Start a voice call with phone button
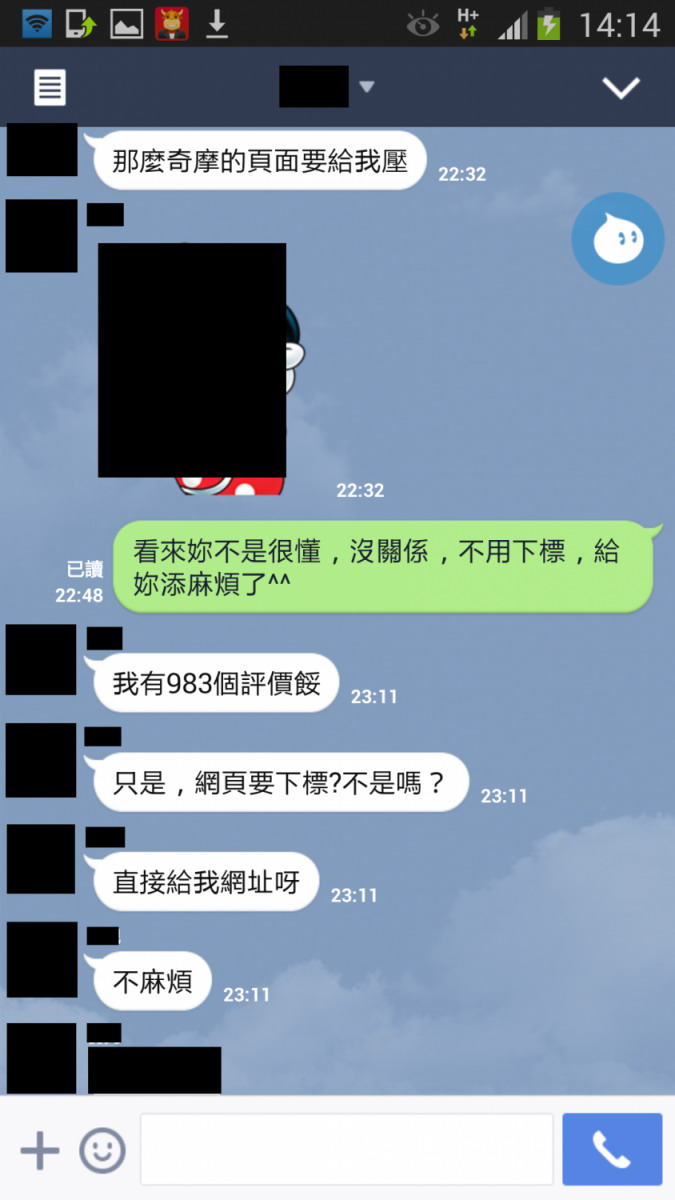 [612, 1150]
